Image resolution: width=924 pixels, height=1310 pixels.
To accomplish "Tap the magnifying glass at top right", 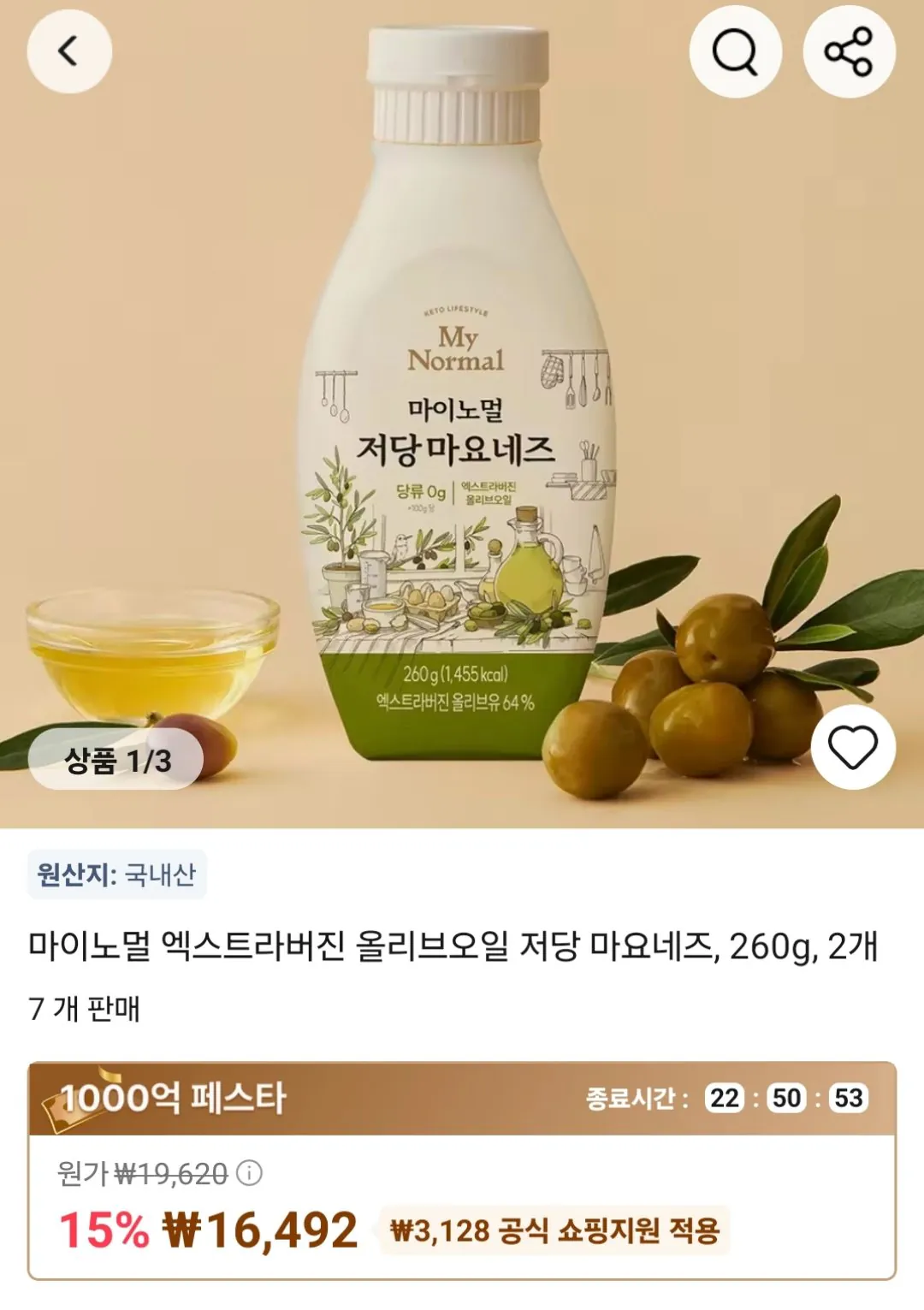I will [x=737, y=50].
